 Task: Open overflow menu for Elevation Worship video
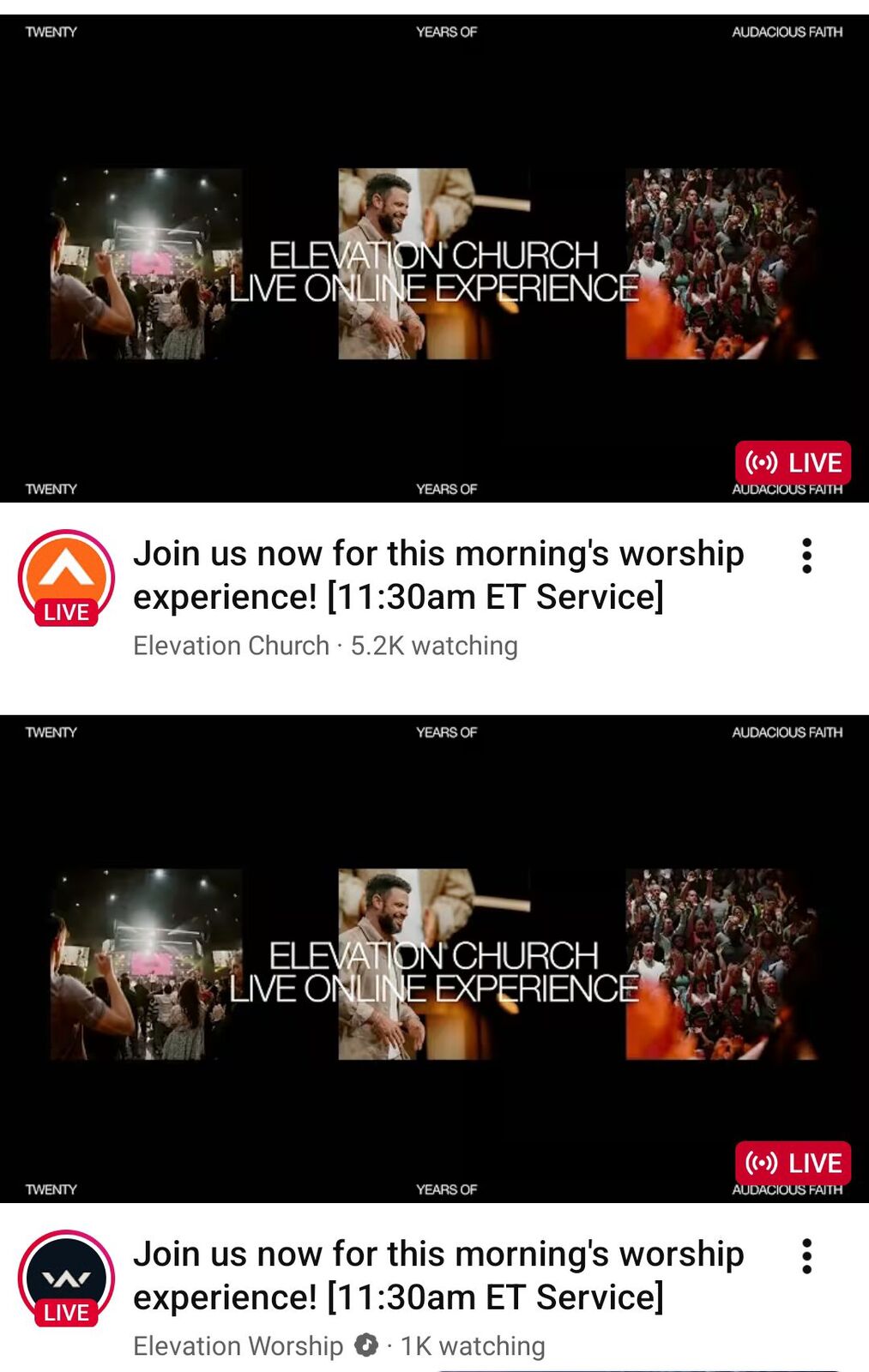click(806, 1256)
